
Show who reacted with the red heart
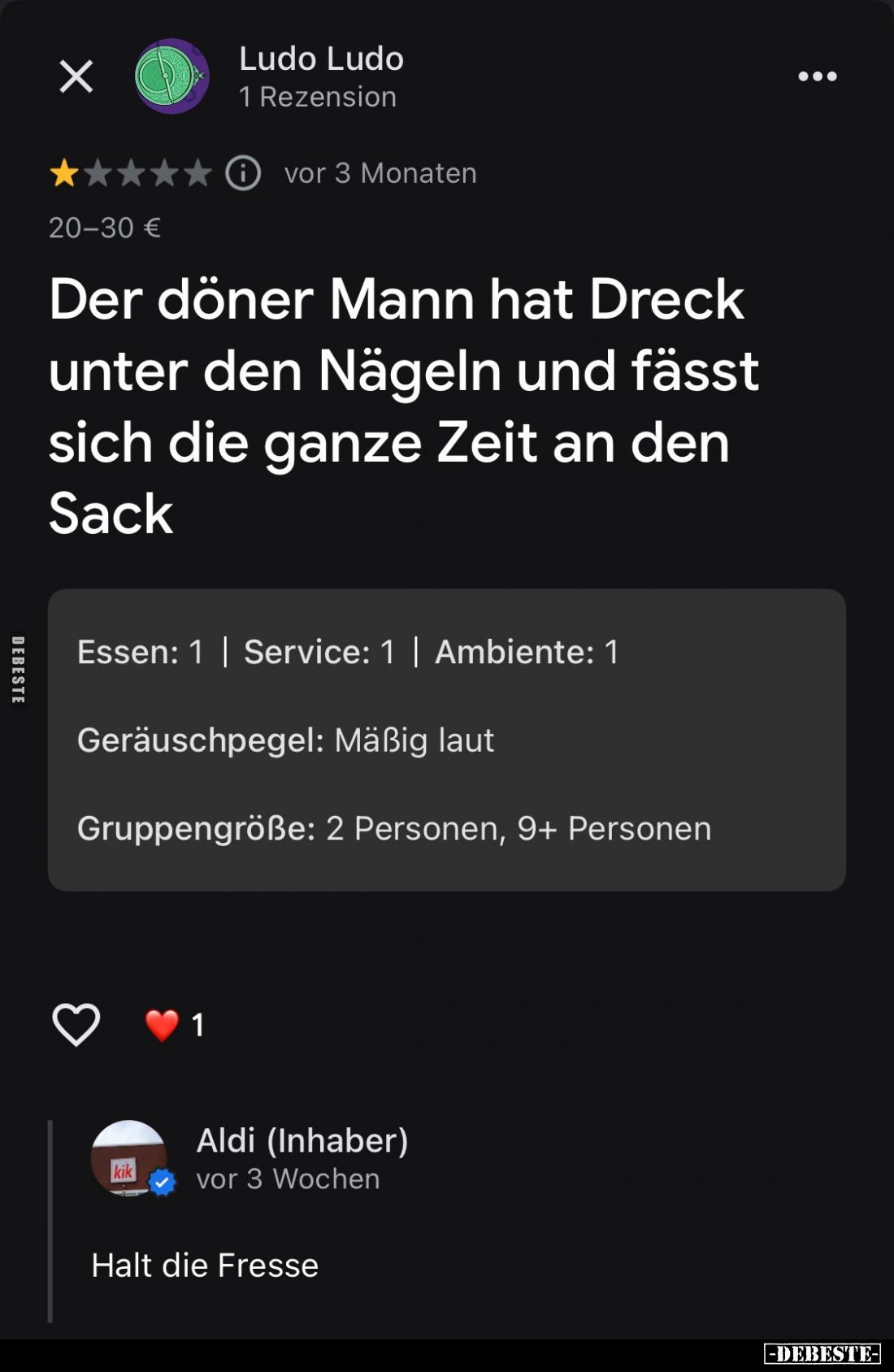pos(174,1025)
